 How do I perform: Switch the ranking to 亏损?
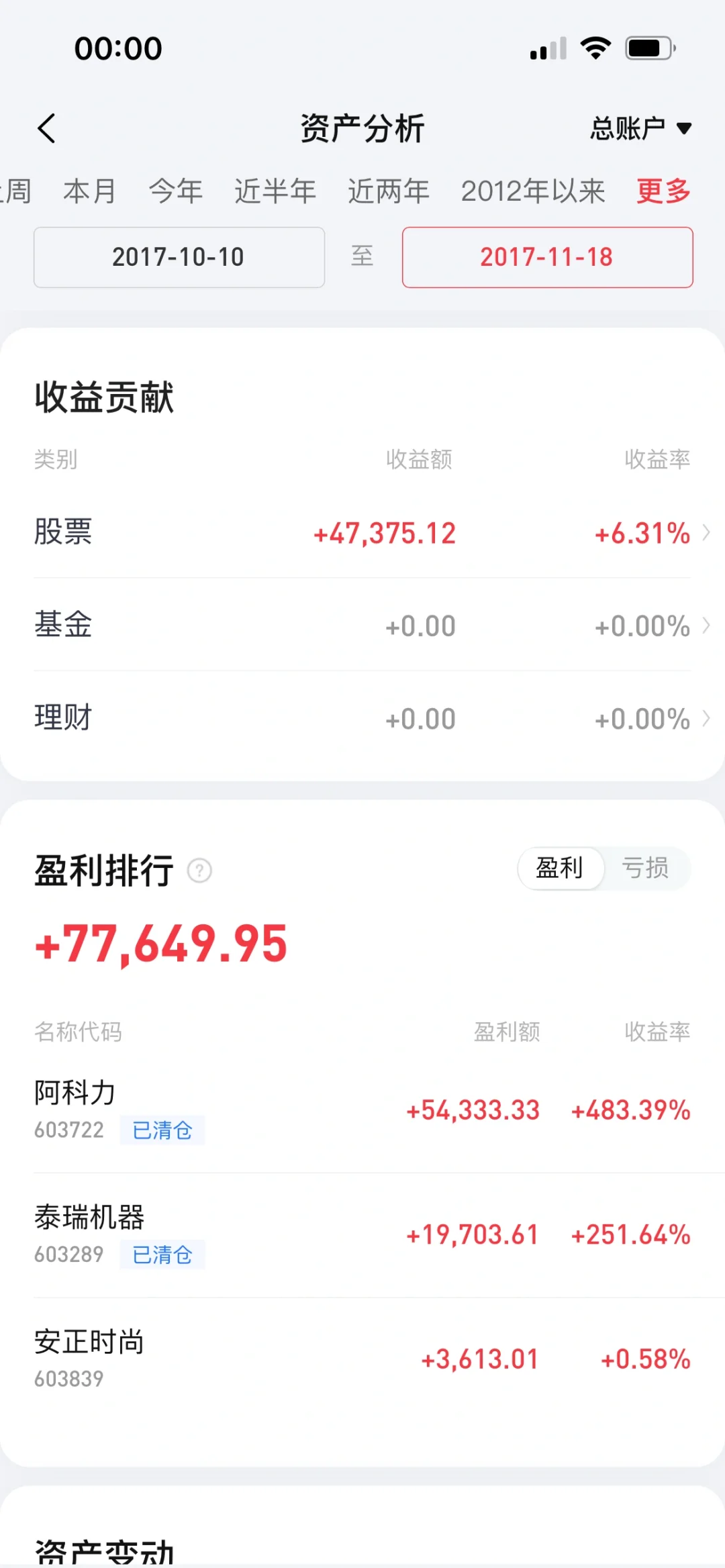point(646,868)
